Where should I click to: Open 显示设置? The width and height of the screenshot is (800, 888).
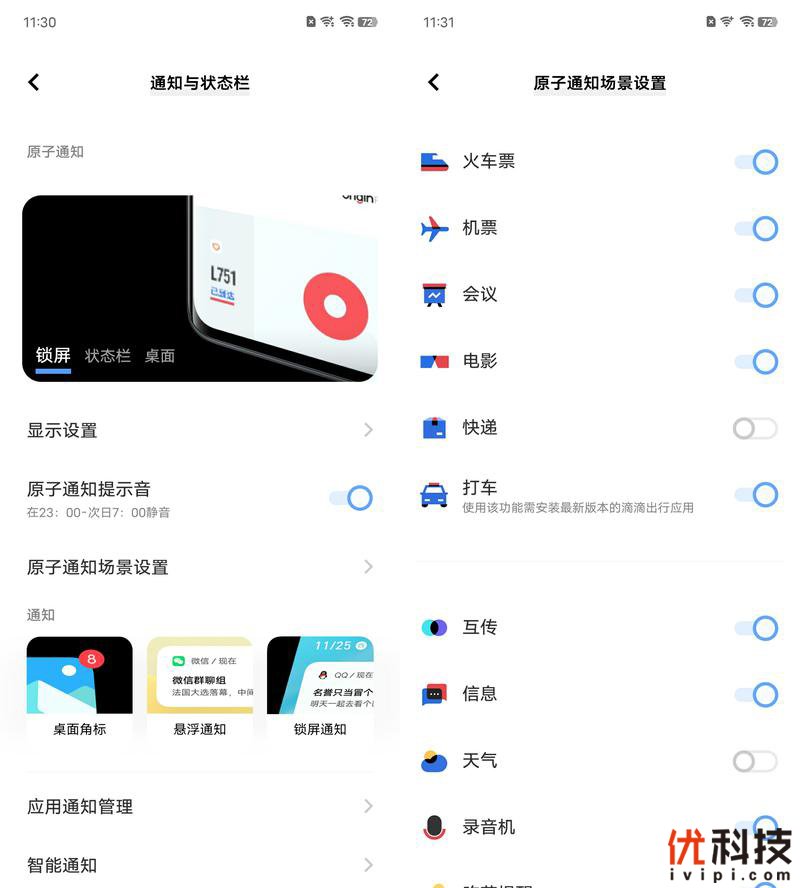click(200, 430)
